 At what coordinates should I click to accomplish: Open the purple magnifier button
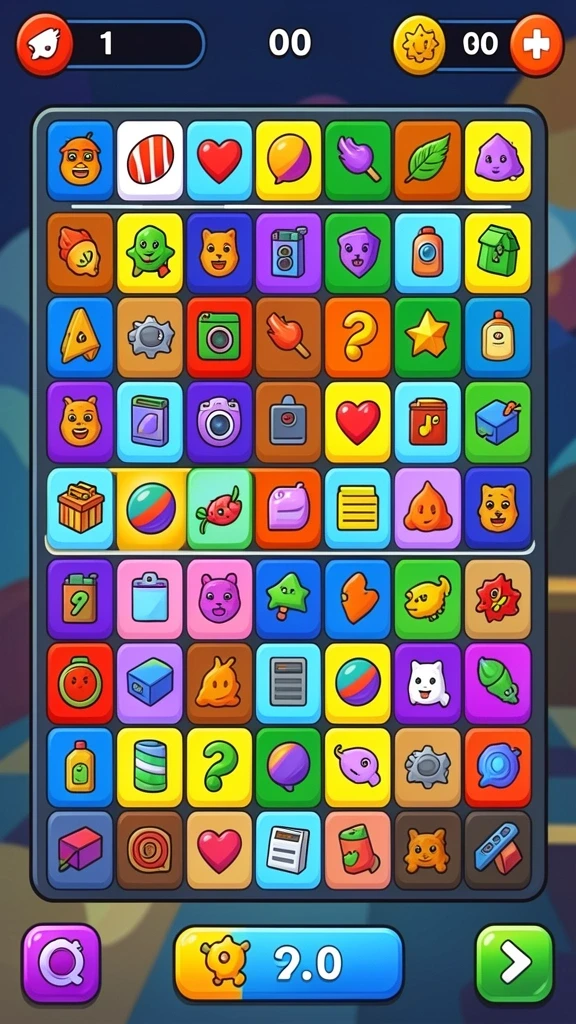(61, 963)
